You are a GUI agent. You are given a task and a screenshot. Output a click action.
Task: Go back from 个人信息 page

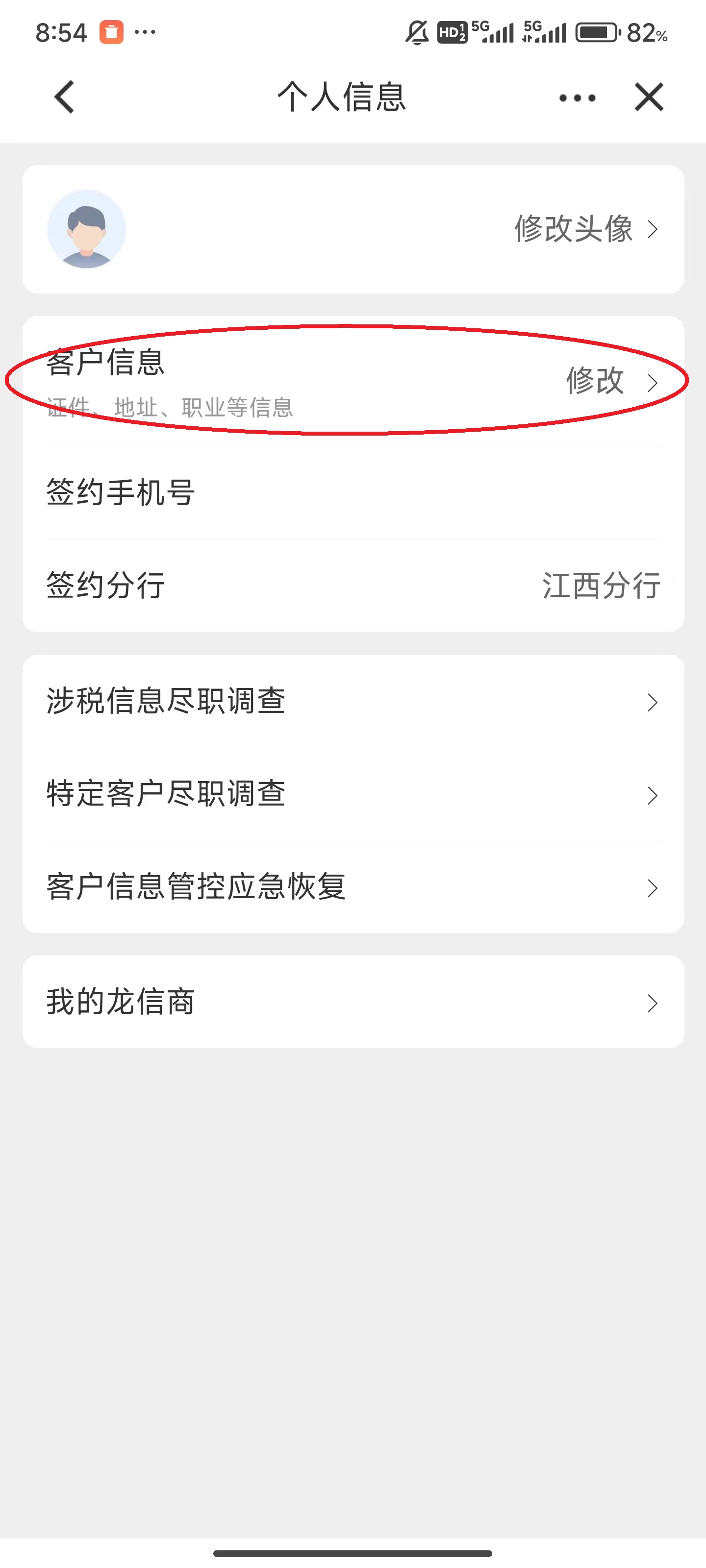[65, 98]
